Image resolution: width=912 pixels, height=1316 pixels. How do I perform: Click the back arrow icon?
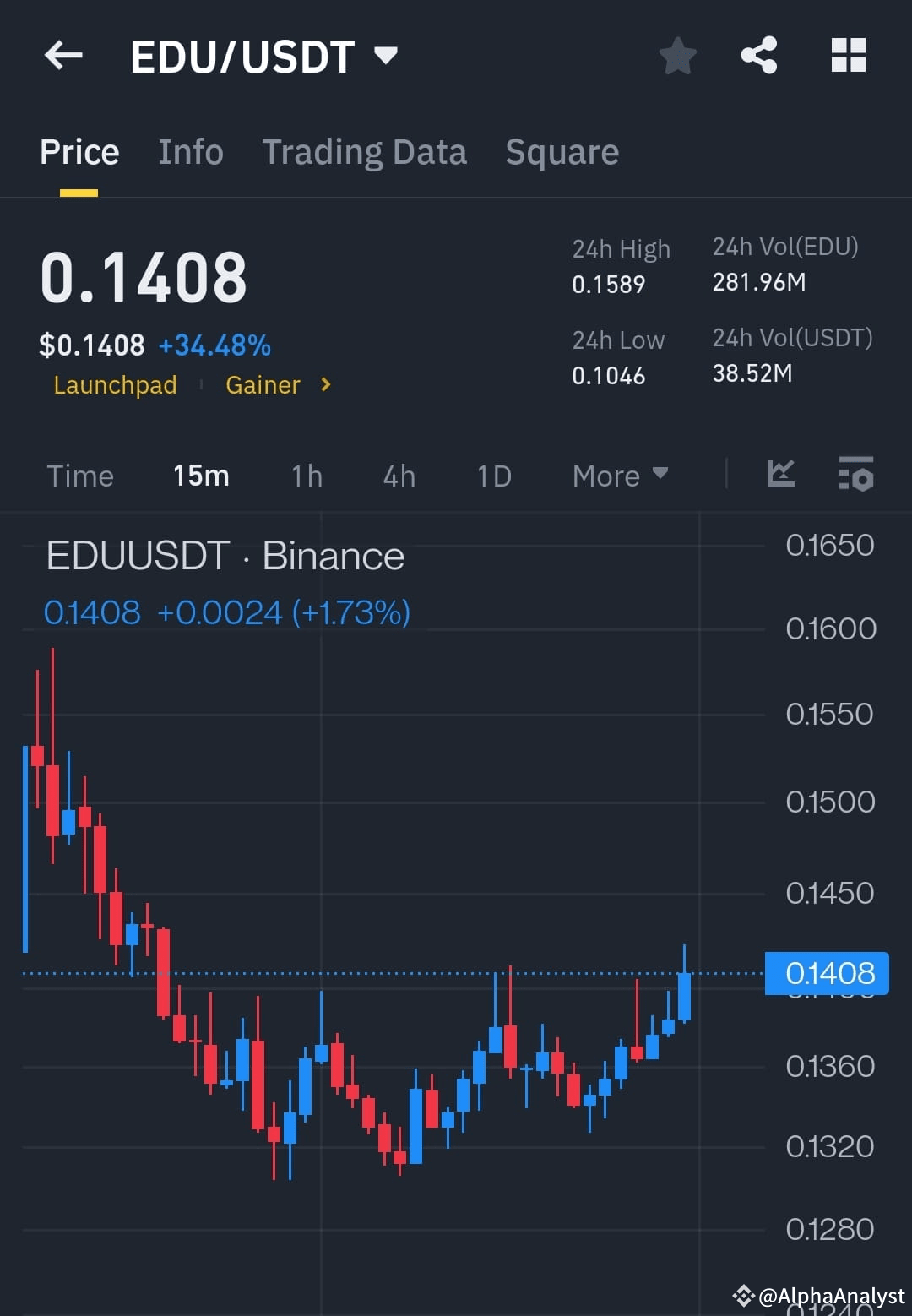(x=63, y=55)
